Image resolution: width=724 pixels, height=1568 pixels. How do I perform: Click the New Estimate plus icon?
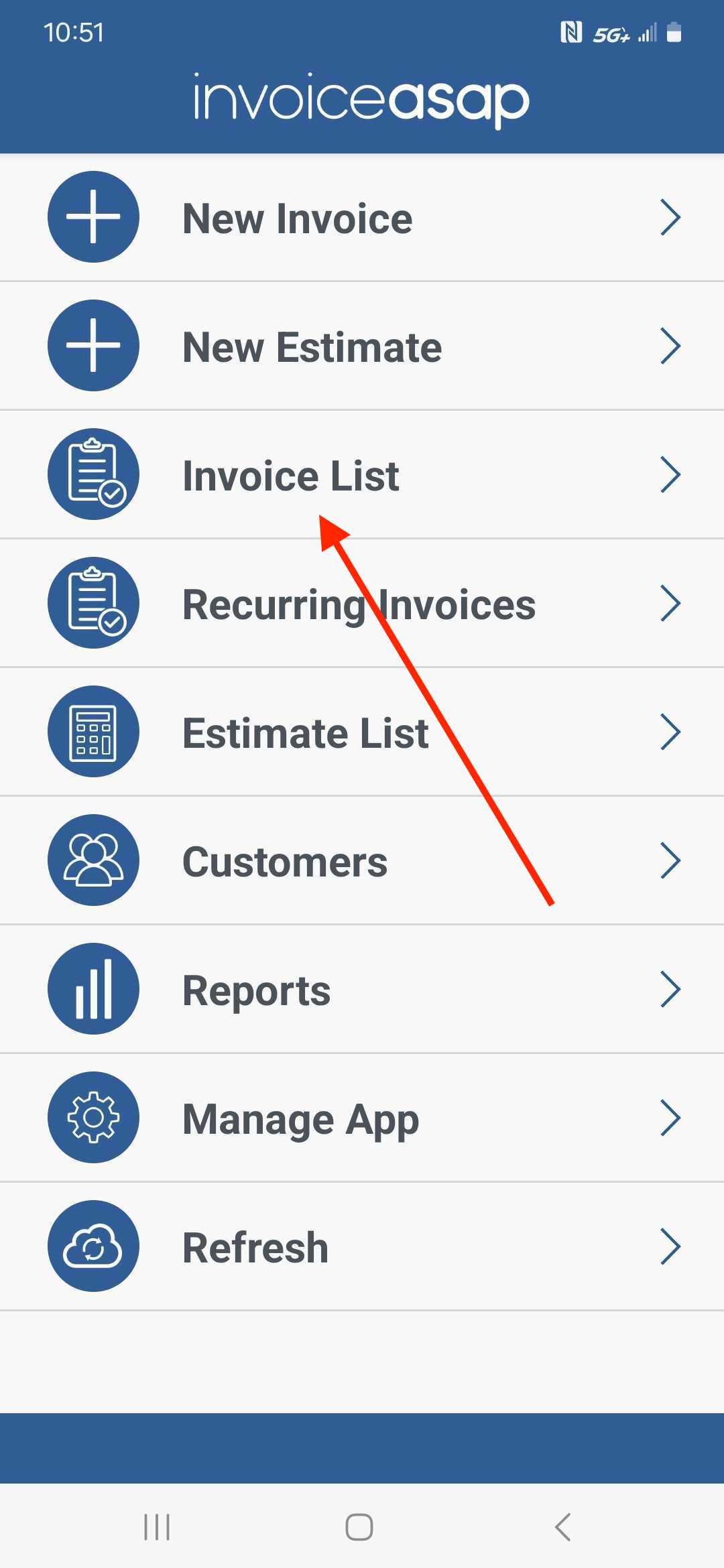tap(93, 346)
